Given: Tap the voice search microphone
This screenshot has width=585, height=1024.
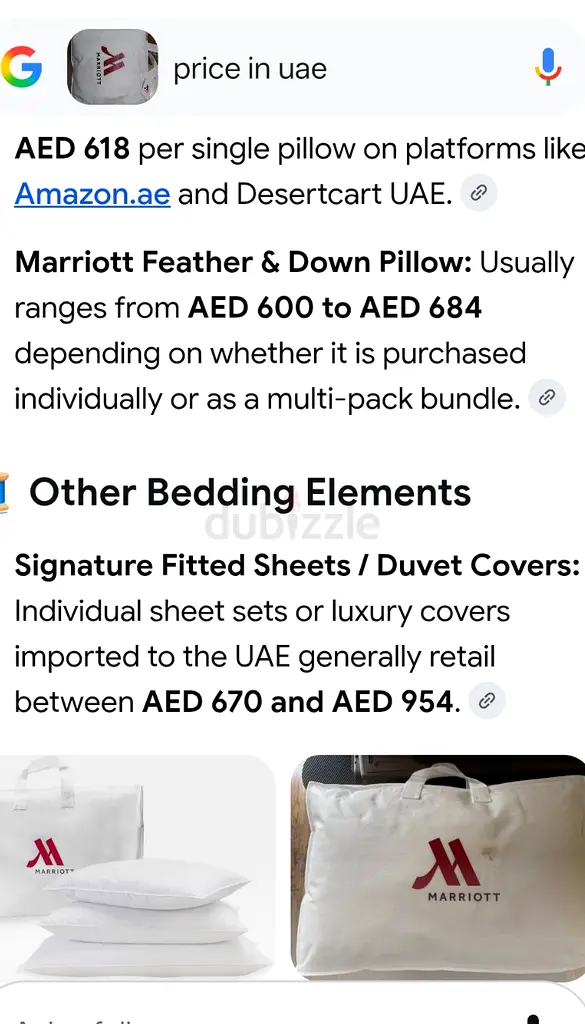Looking at the screenshot, I should coord(548,67).
